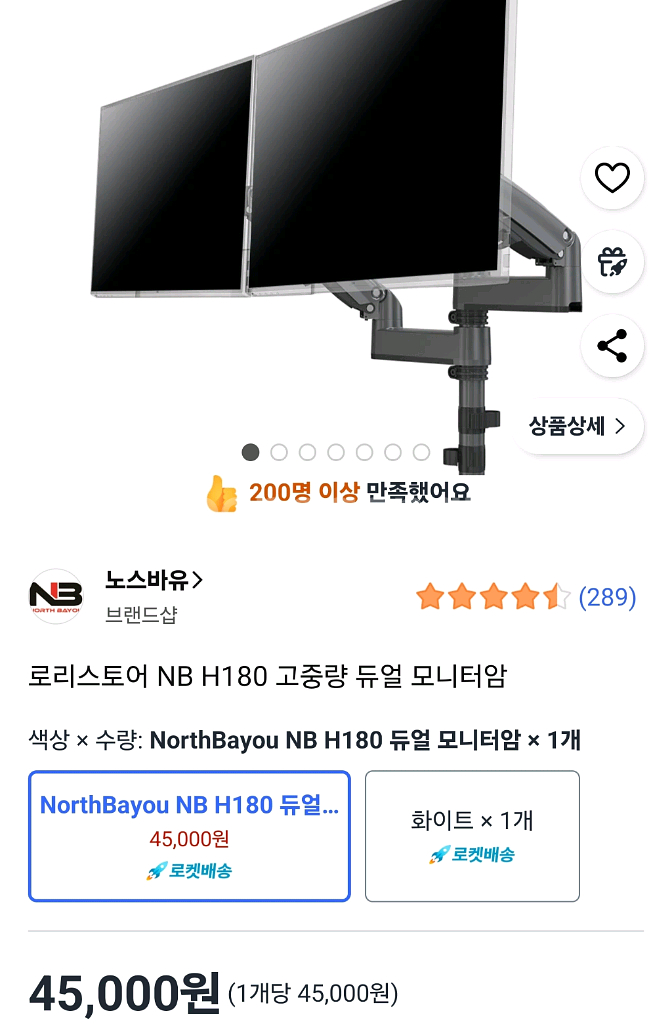View the 289 customer reviews
The height and width of the screenshot is (1024, 672).
[x=607, y=598]
